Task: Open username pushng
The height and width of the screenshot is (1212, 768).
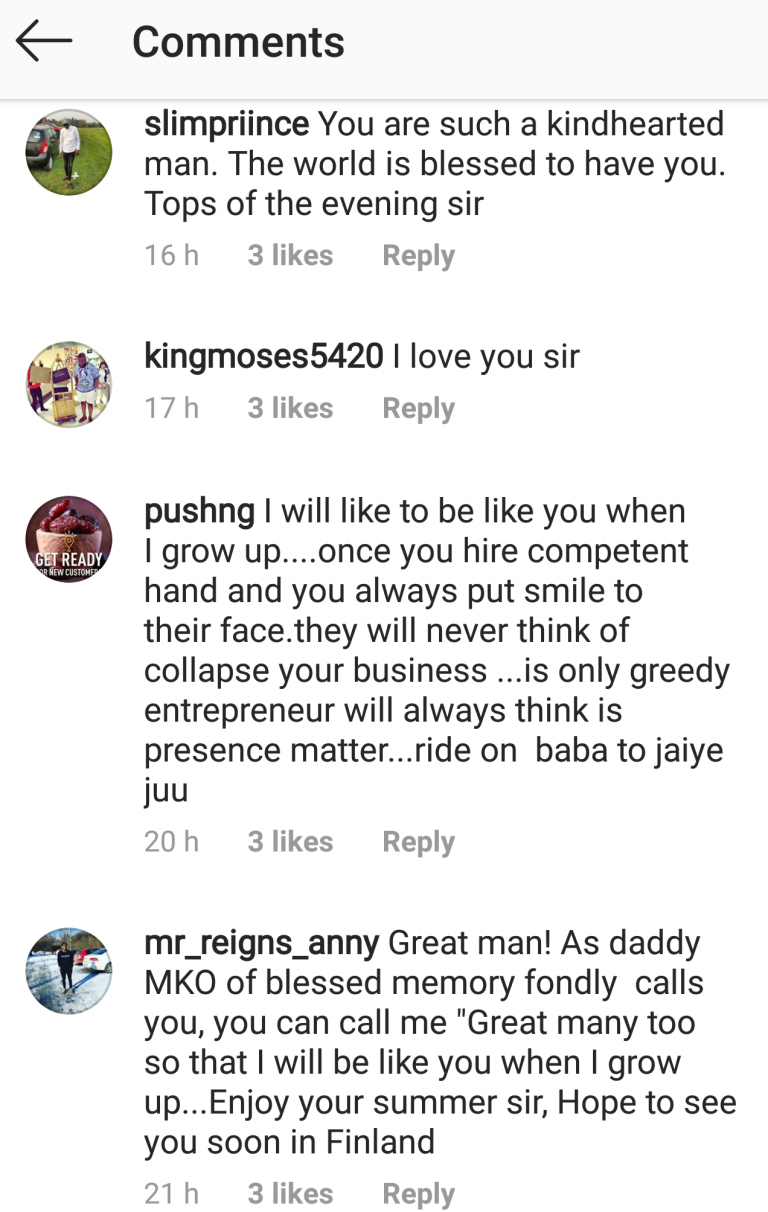Action: pos(199,512)
